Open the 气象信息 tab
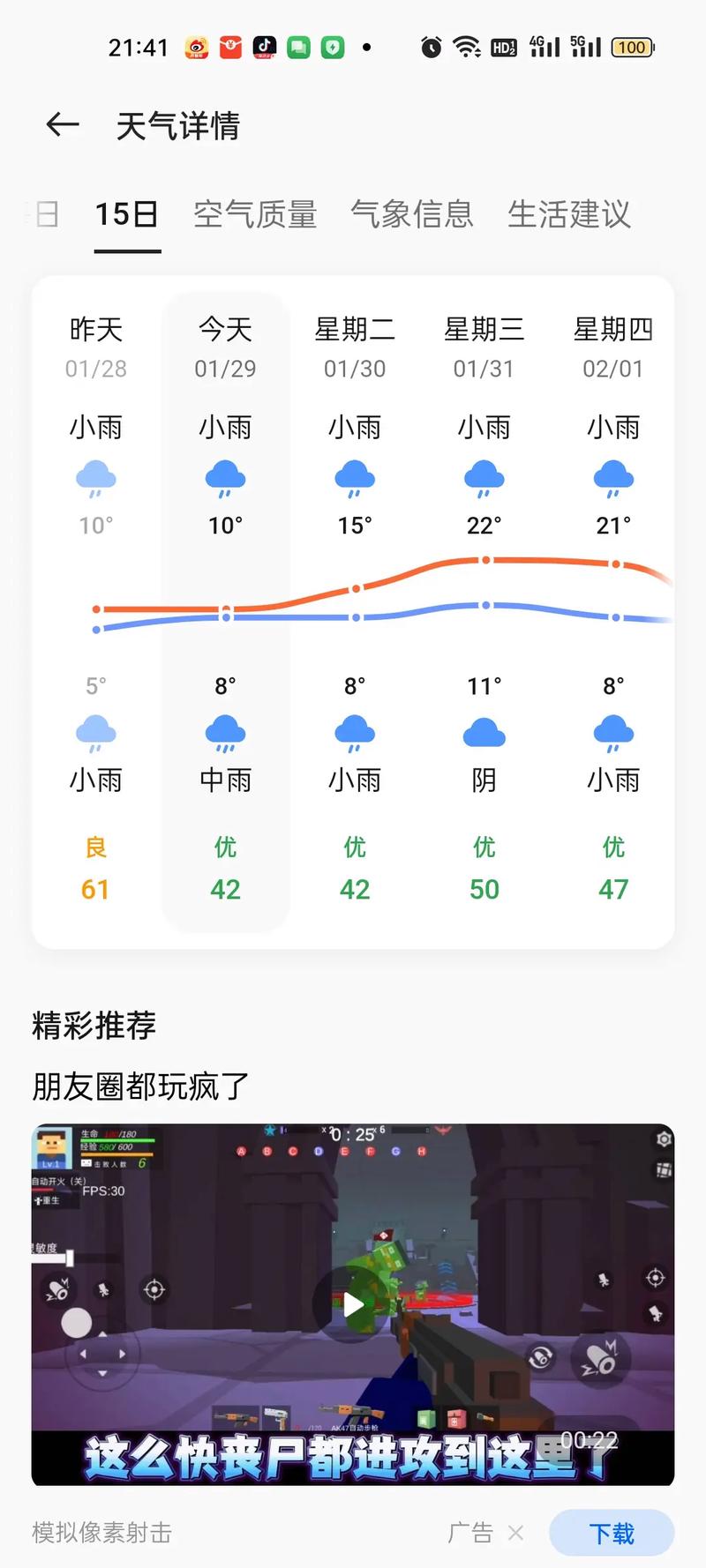706x1568 pixels. click(412, 214)
